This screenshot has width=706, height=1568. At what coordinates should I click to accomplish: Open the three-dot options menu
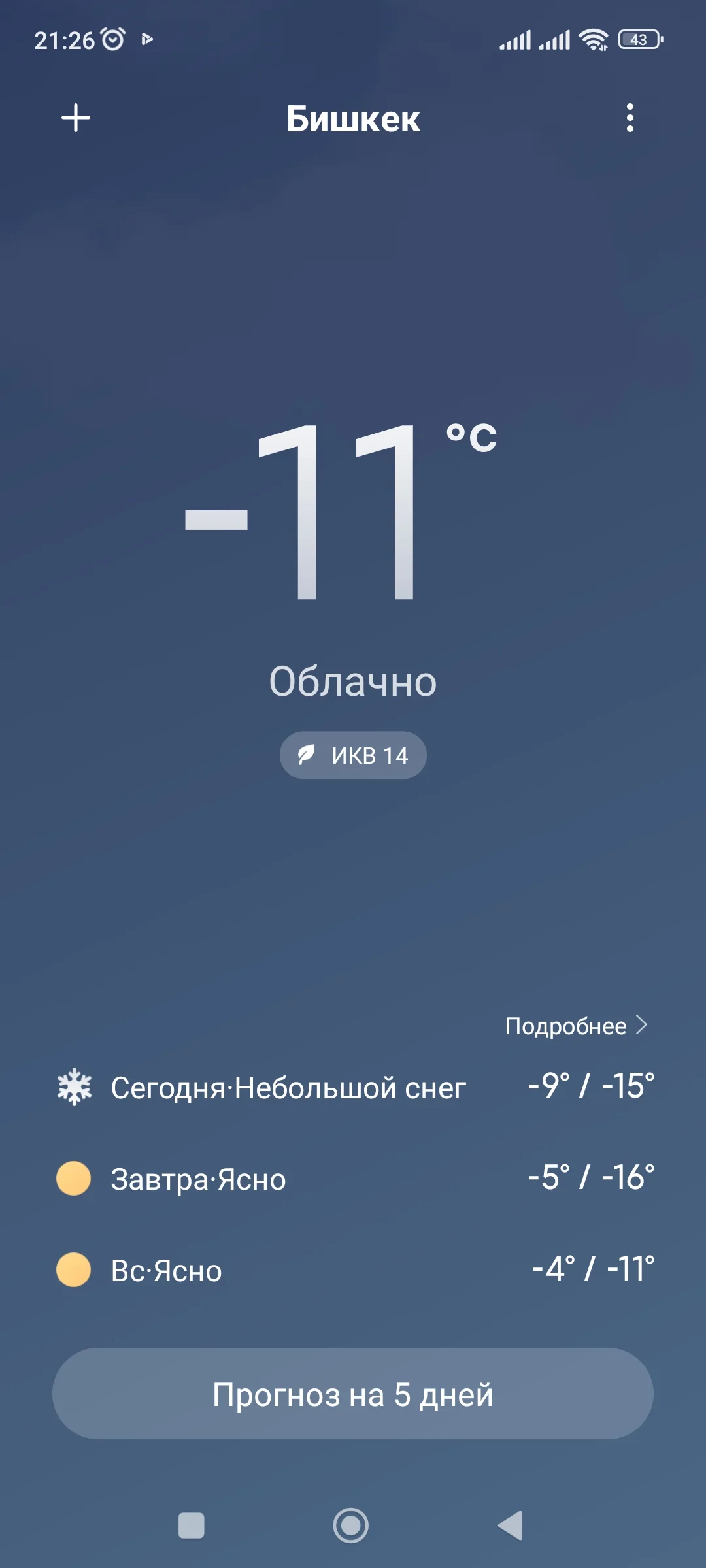630,120
